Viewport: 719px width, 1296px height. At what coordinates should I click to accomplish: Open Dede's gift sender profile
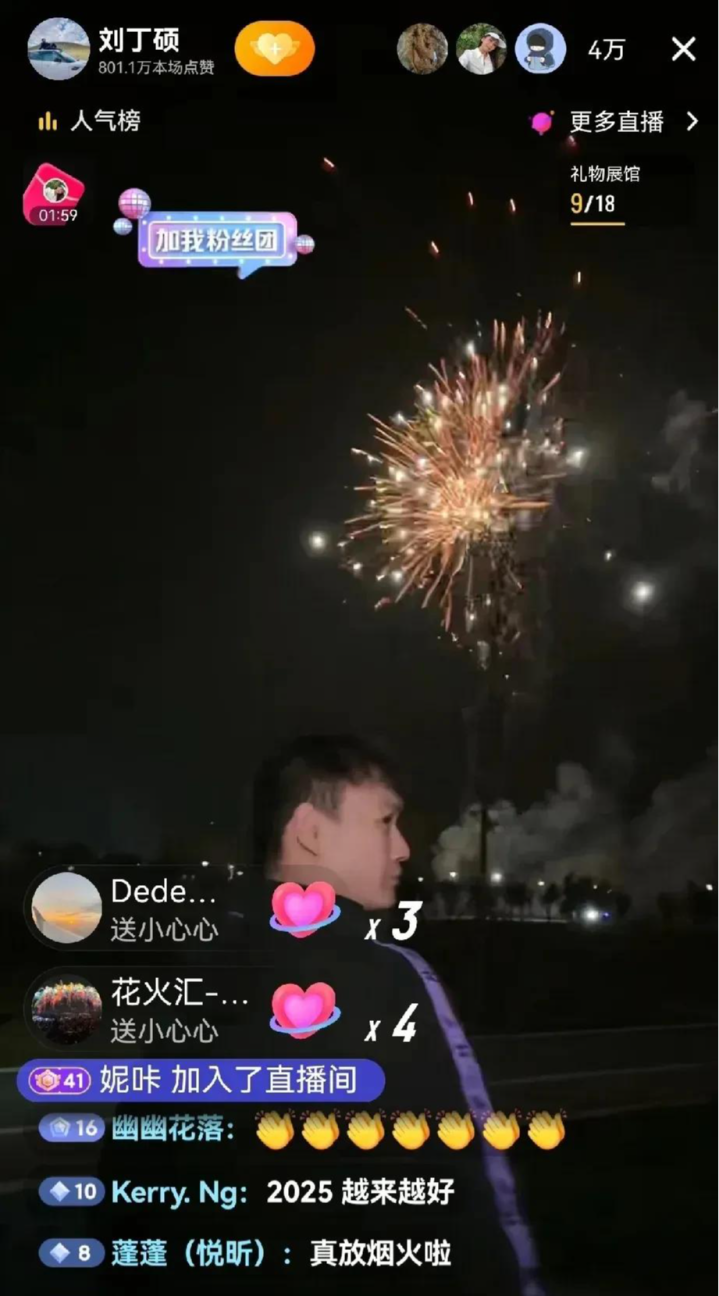click(67, 908)
